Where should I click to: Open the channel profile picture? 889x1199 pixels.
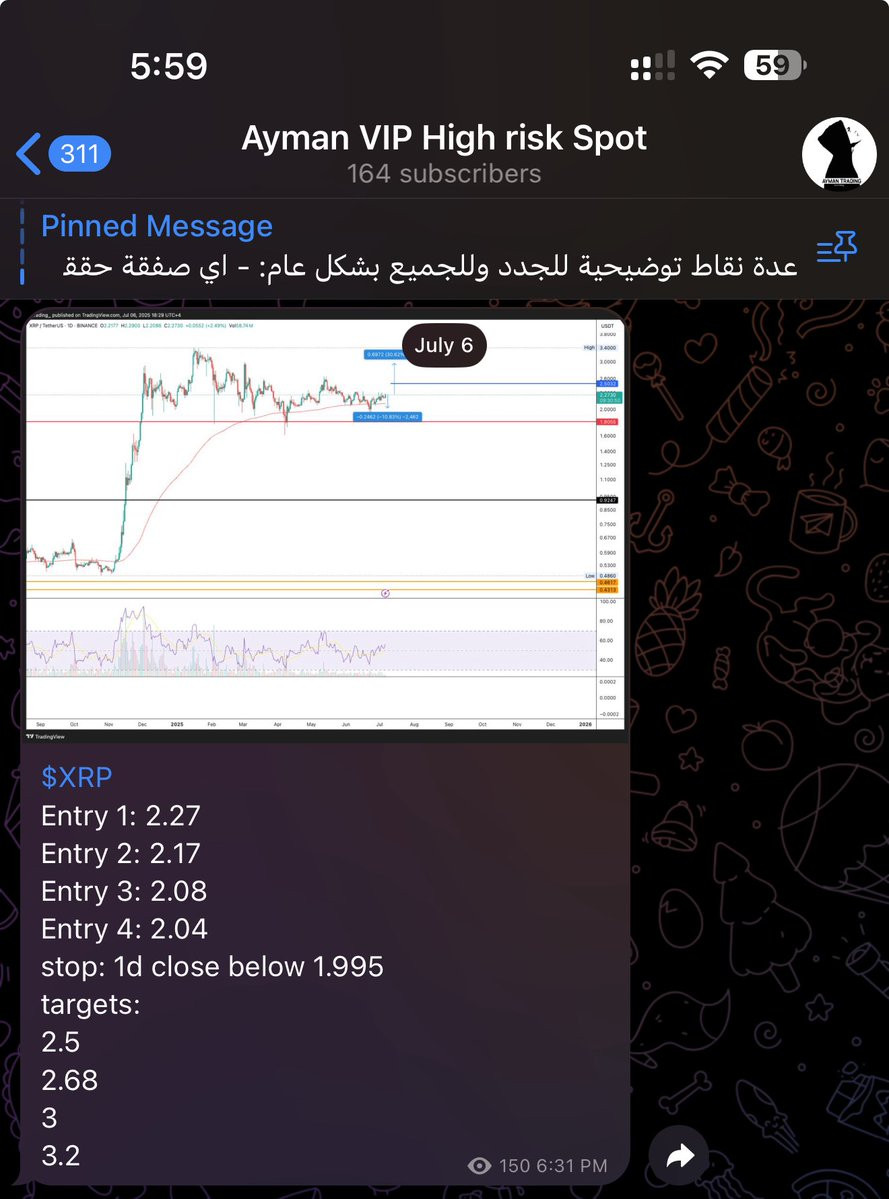tap(839, 155)
